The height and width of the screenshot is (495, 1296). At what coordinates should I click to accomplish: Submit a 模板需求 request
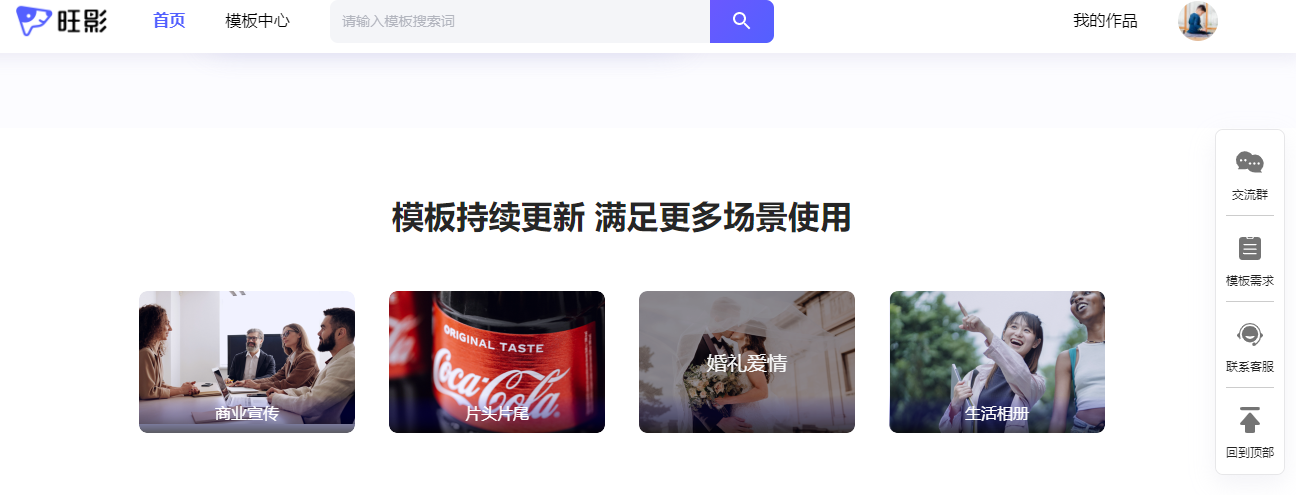(x=1250, y=260)
